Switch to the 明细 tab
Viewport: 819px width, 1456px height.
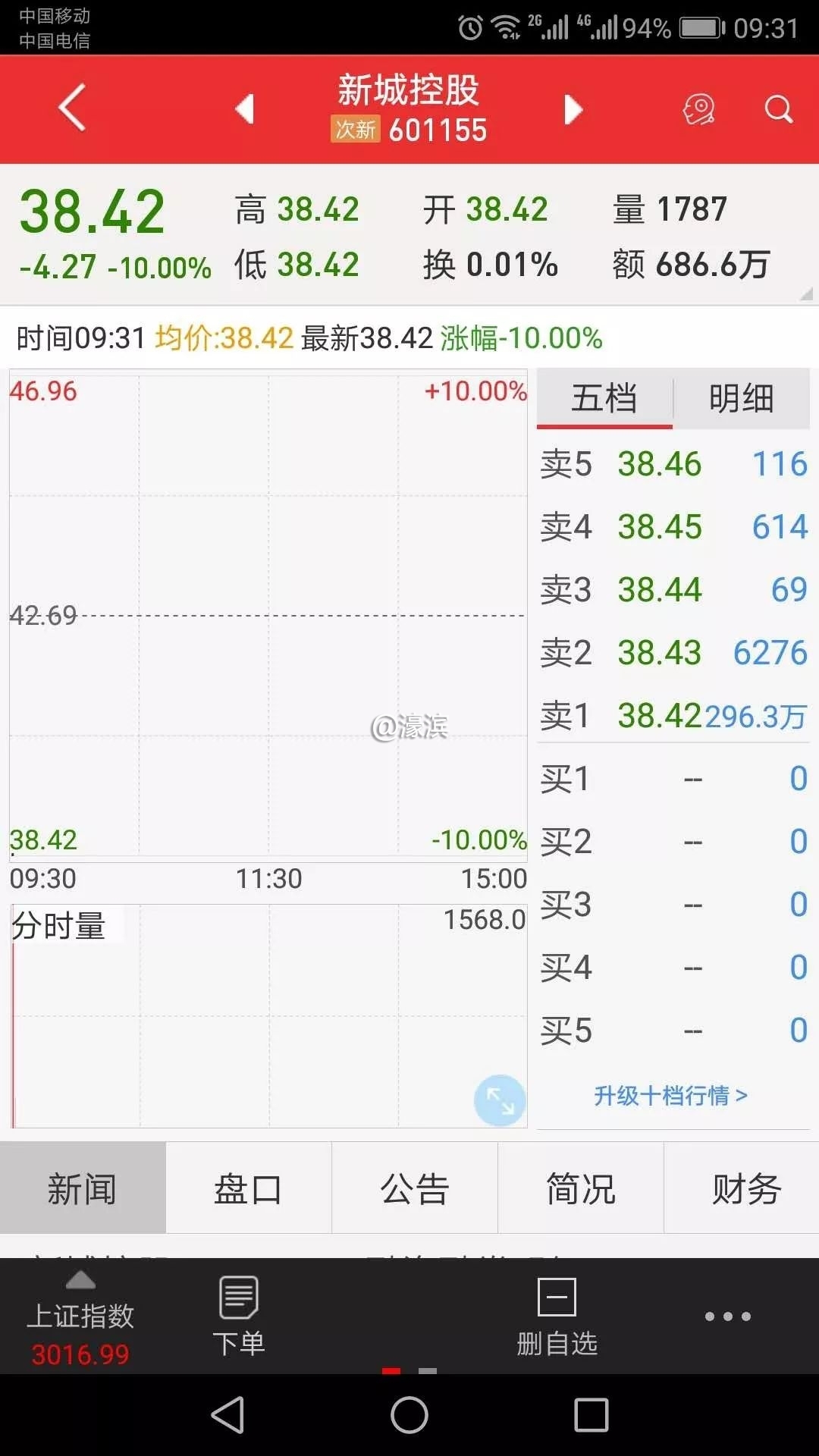(741, 399)
